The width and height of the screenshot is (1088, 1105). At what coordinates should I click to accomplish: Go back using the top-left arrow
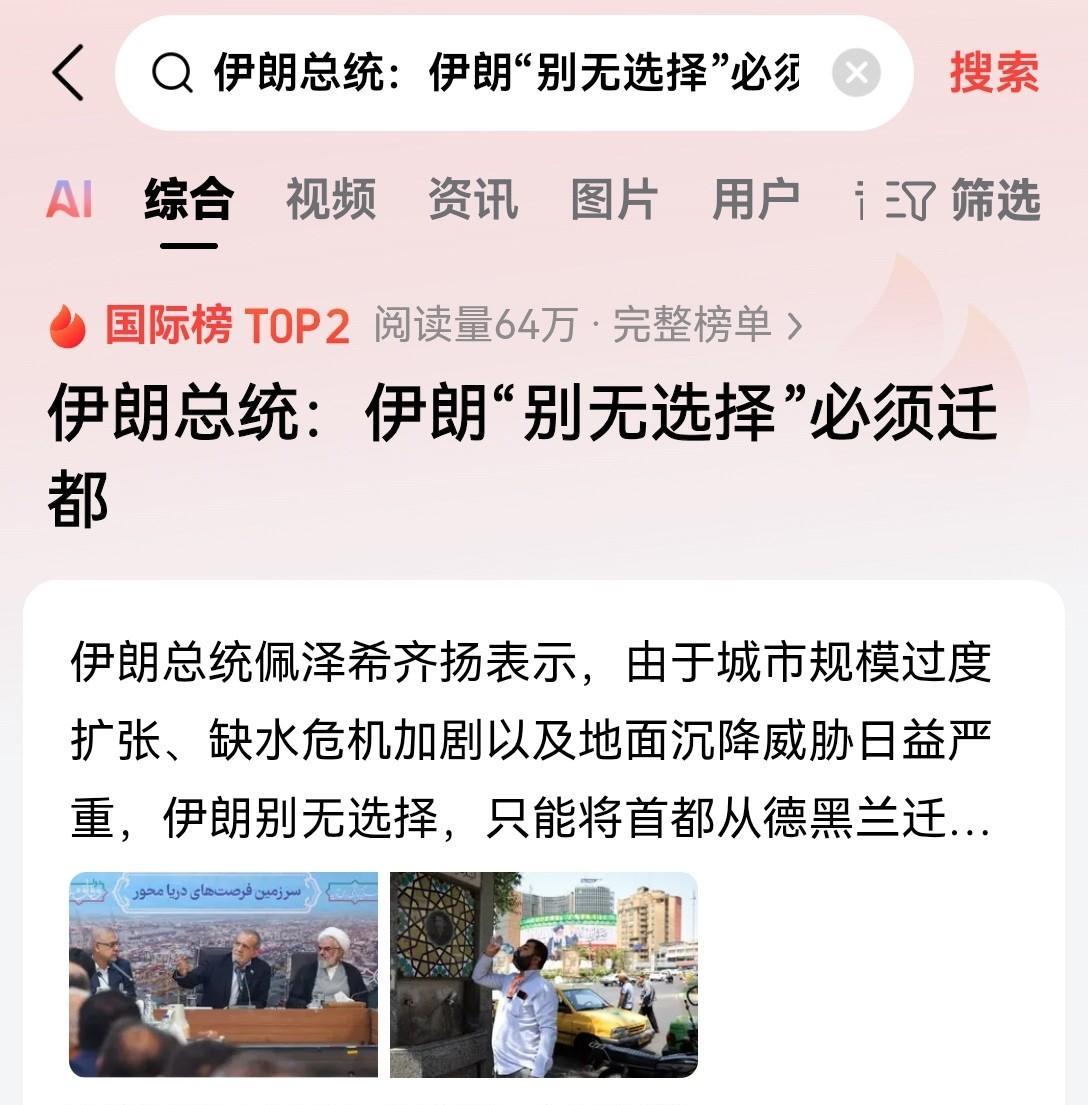point(68,73)
